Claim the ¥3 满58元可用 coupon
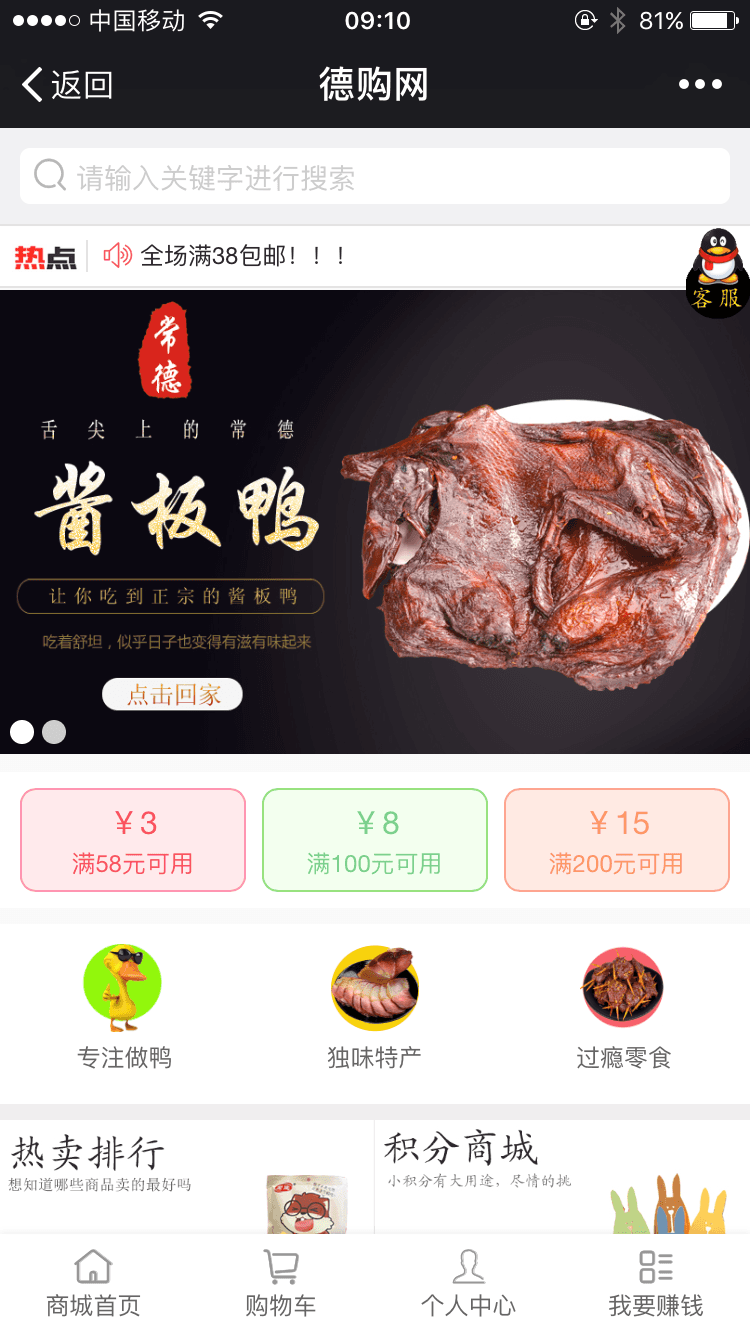 (x=133, y=840)
